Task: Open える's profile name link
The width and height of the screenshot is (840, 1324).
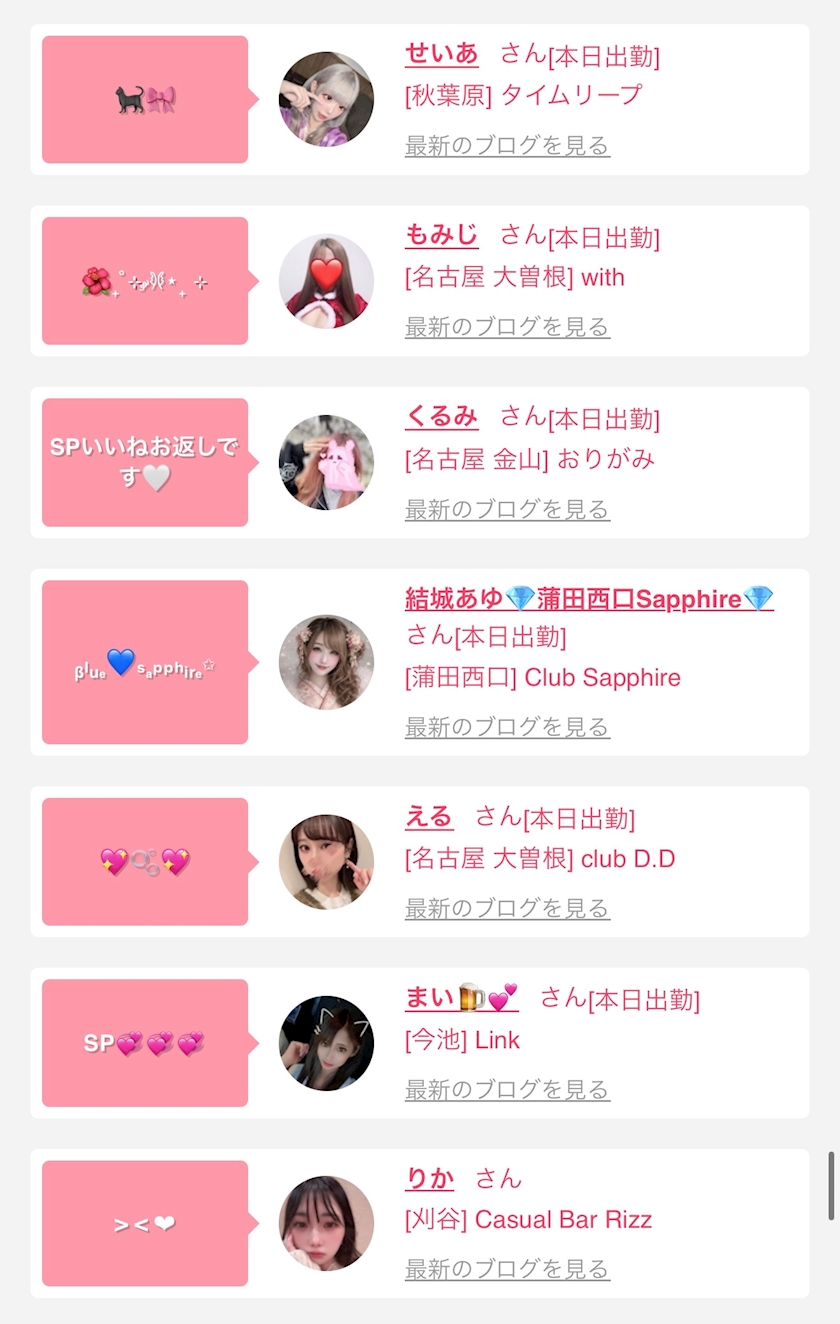Action: click(x=429, y=816)
